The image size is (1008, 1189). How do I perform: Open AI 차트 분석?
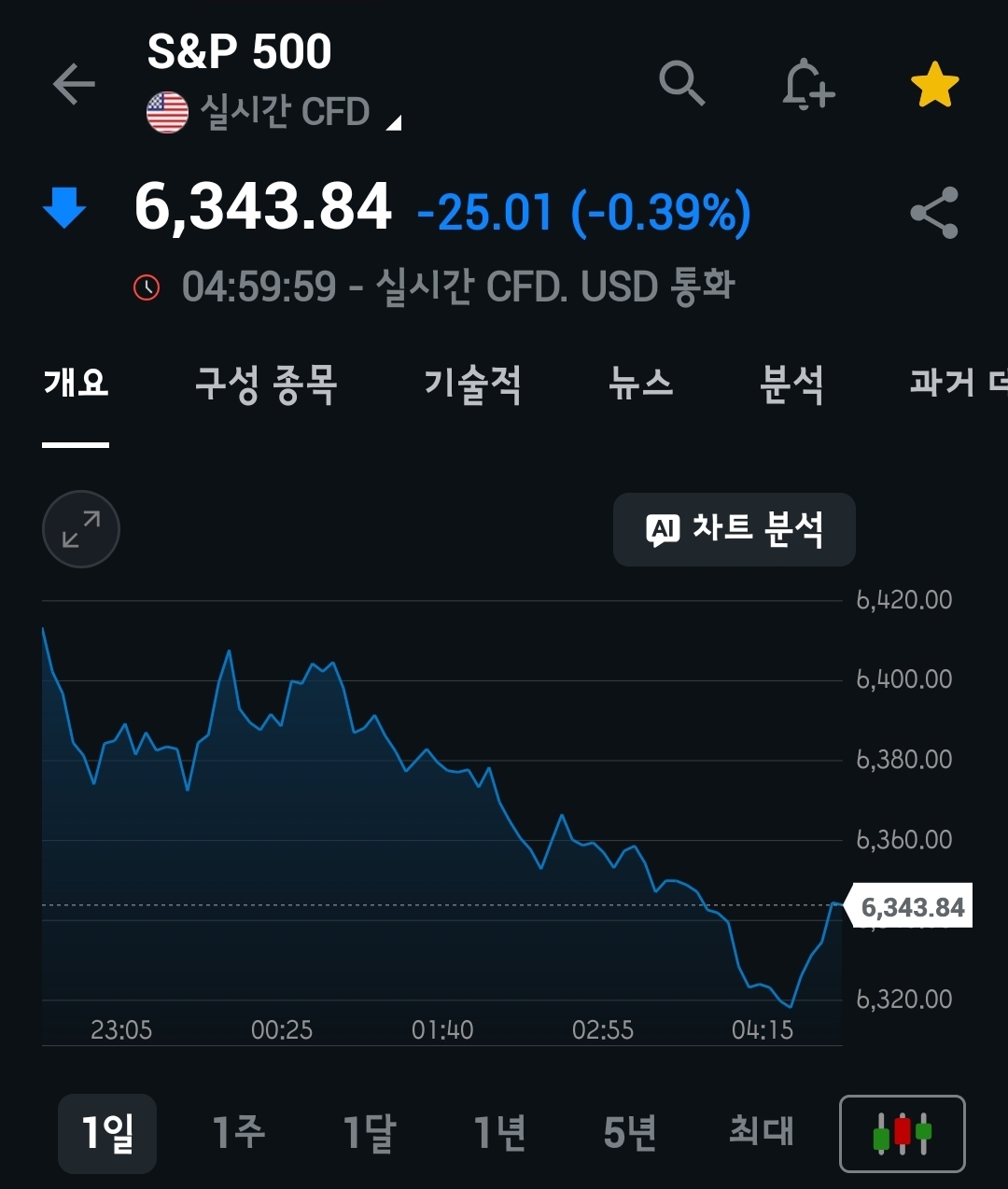coord(735,529)
